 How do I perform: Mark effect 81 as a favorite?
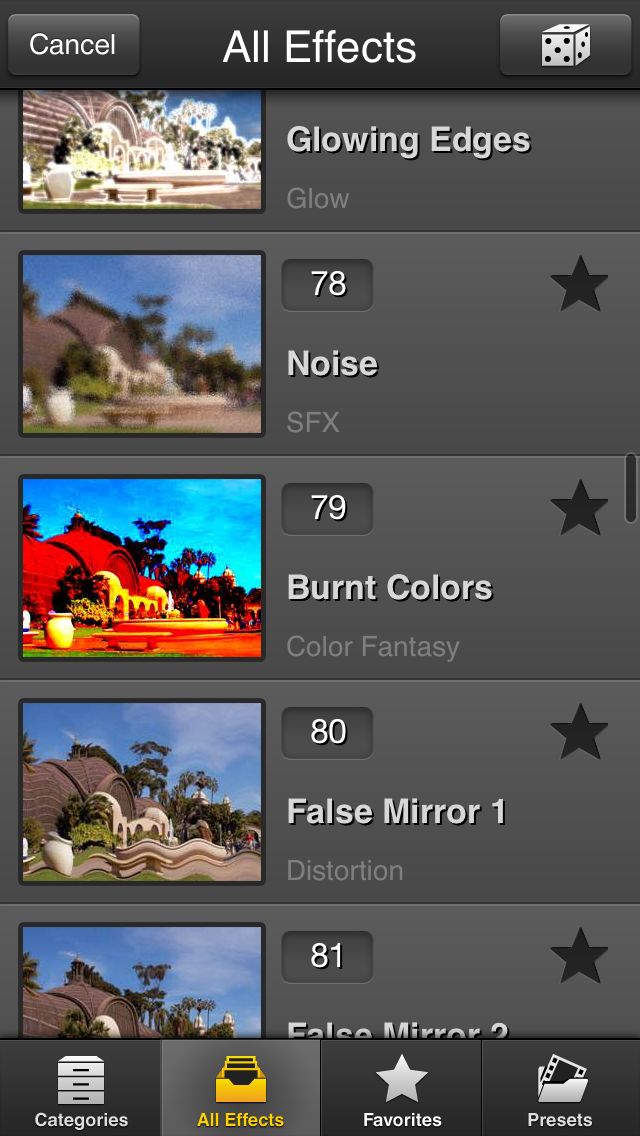(x=579, y=957)
